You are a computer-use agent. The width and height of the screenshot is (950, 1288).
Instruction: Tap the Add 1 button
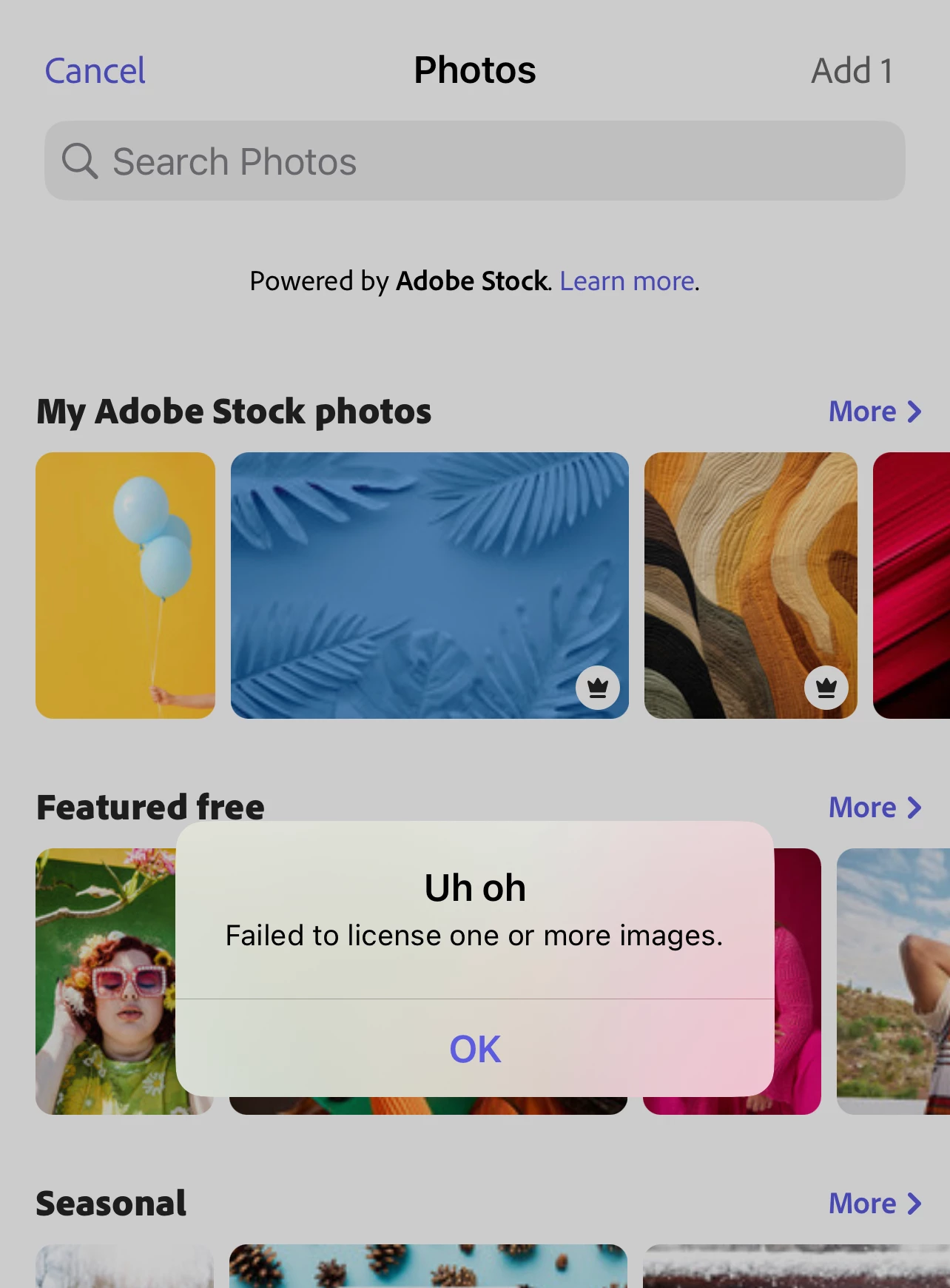click(x=852, y=71)
